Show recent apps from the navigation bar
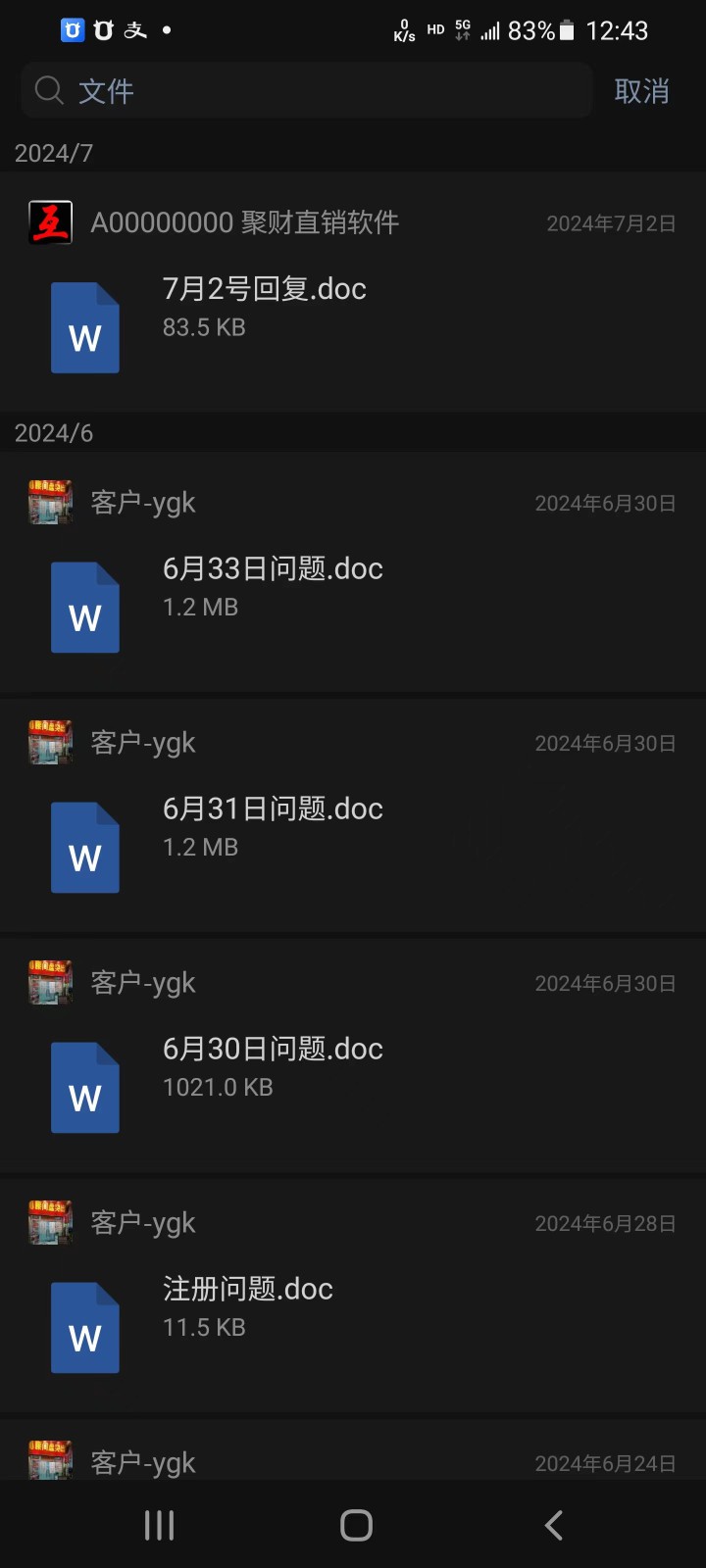 coord(159,1525)
